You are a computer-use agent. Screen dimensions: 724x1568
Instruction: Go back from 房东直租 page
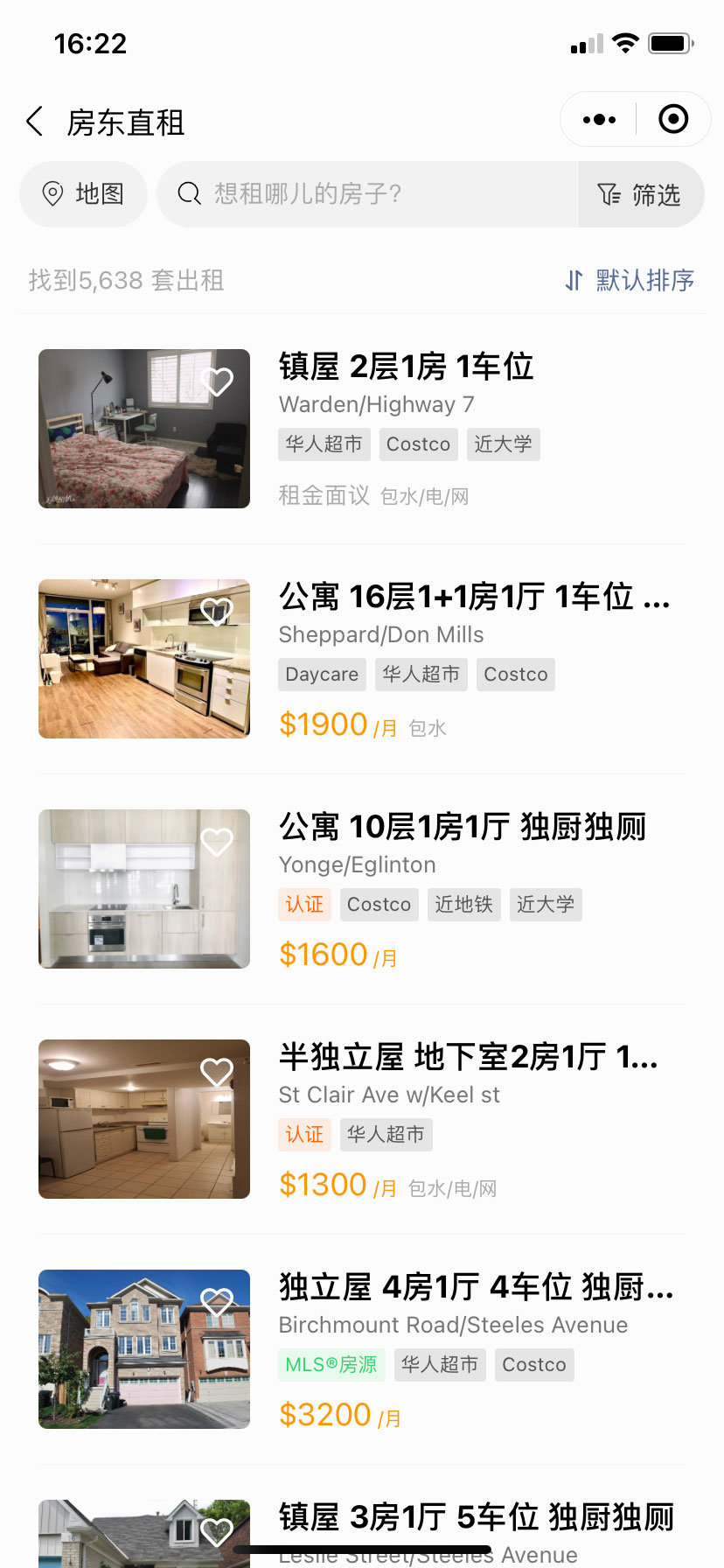[x=35, y=122]
